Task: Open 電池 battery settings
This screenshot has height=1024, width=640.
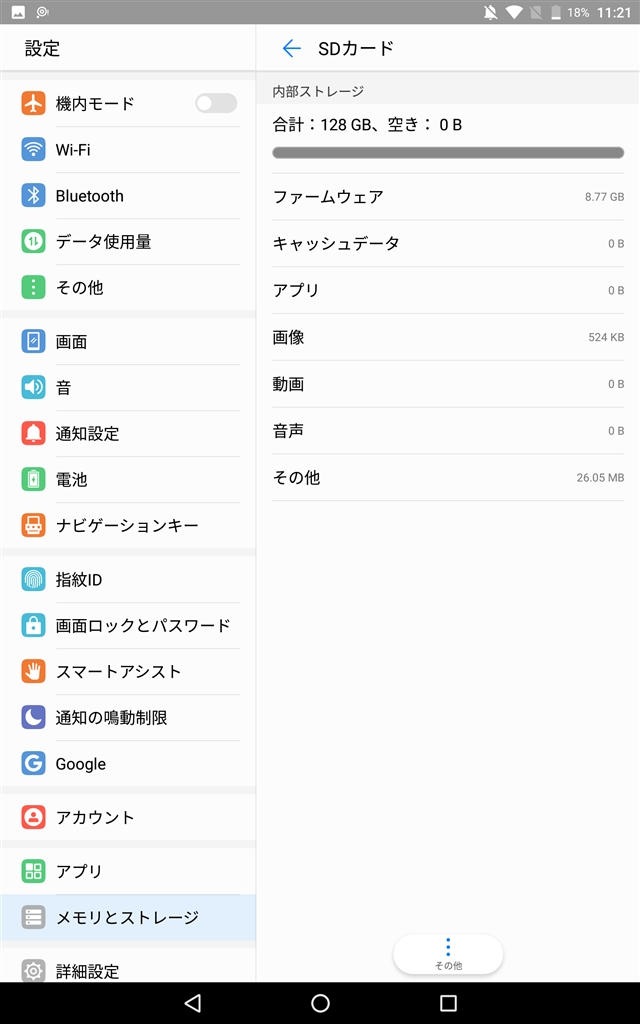Action: click(128, 480)
